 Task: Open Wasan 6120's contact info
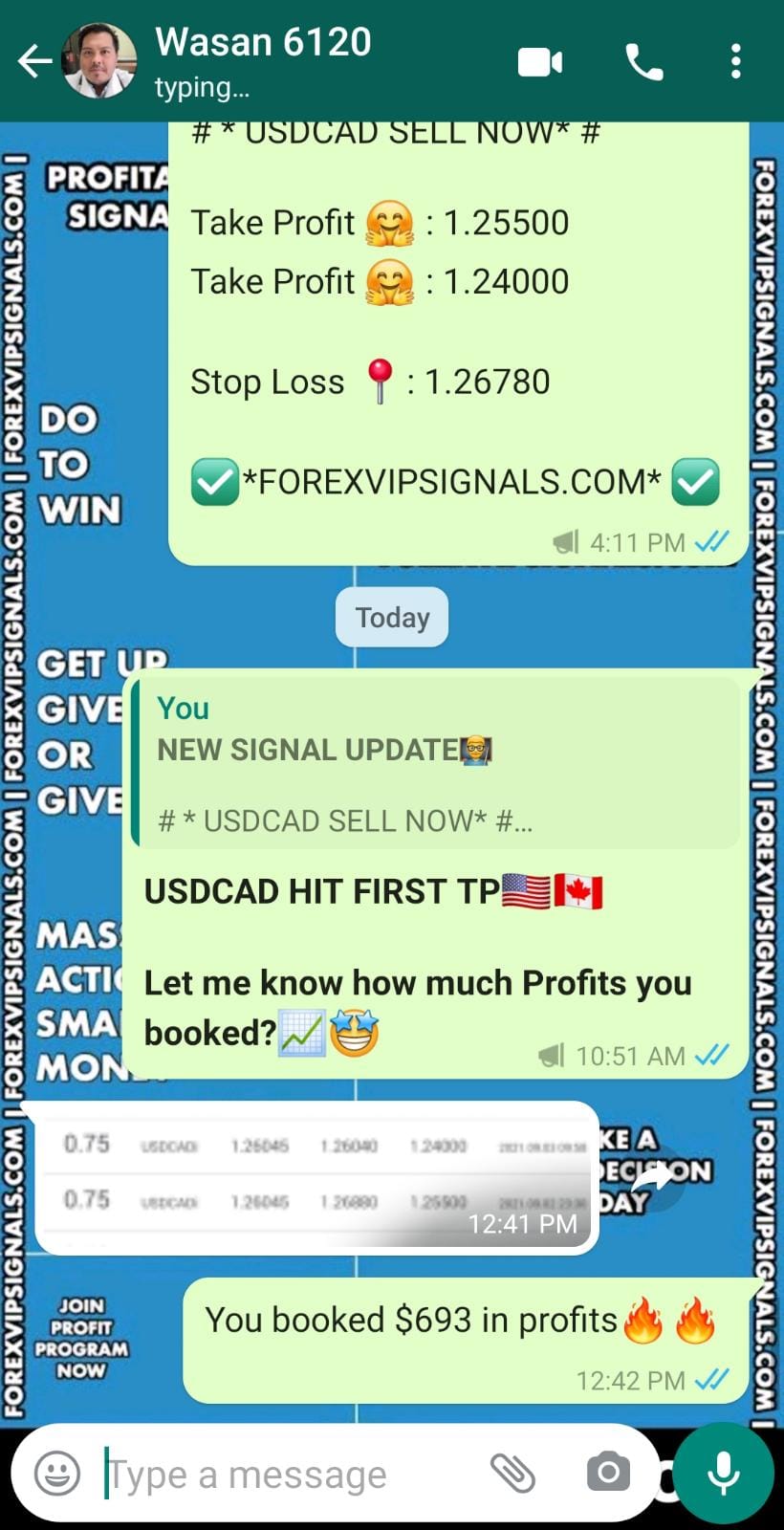263,62
